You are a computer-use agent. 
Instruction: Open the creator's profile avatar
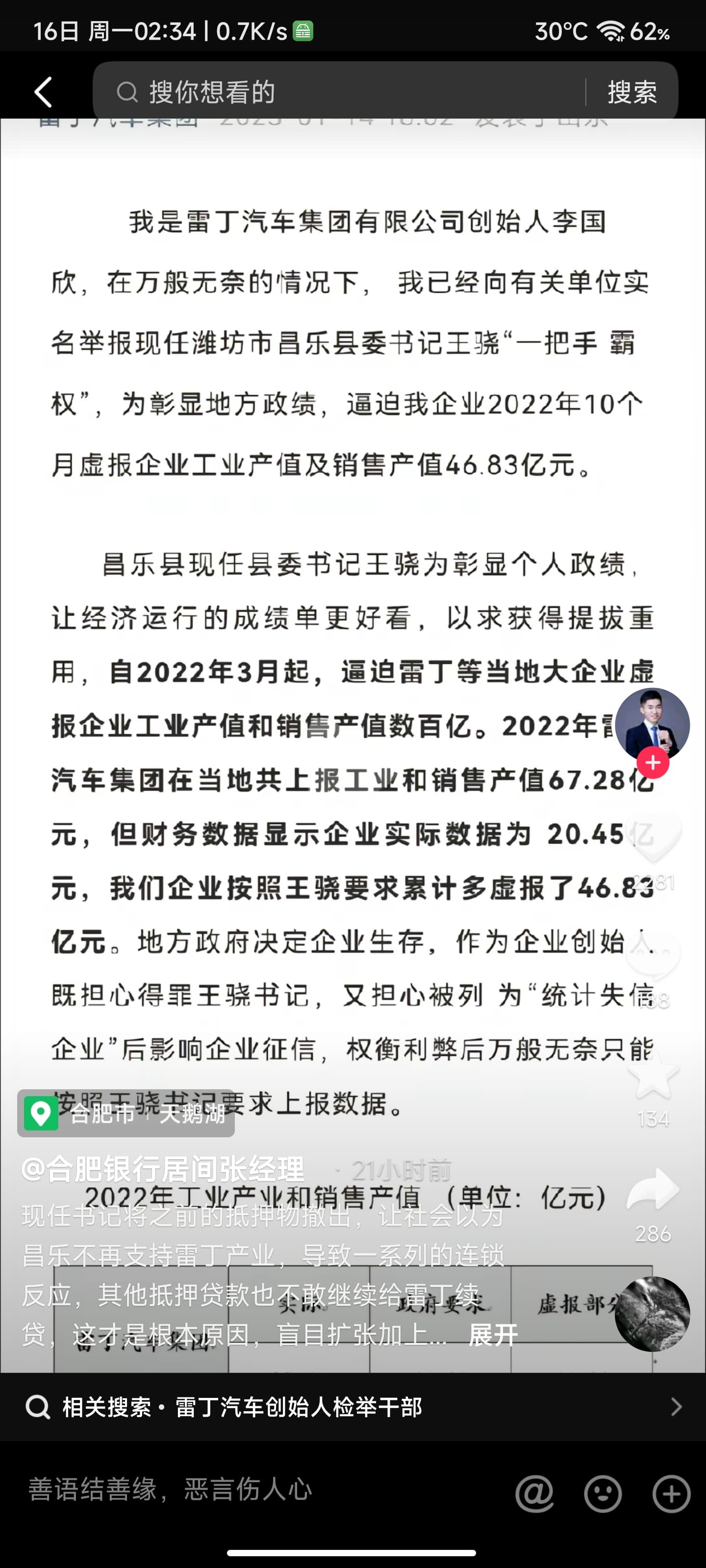653,725
